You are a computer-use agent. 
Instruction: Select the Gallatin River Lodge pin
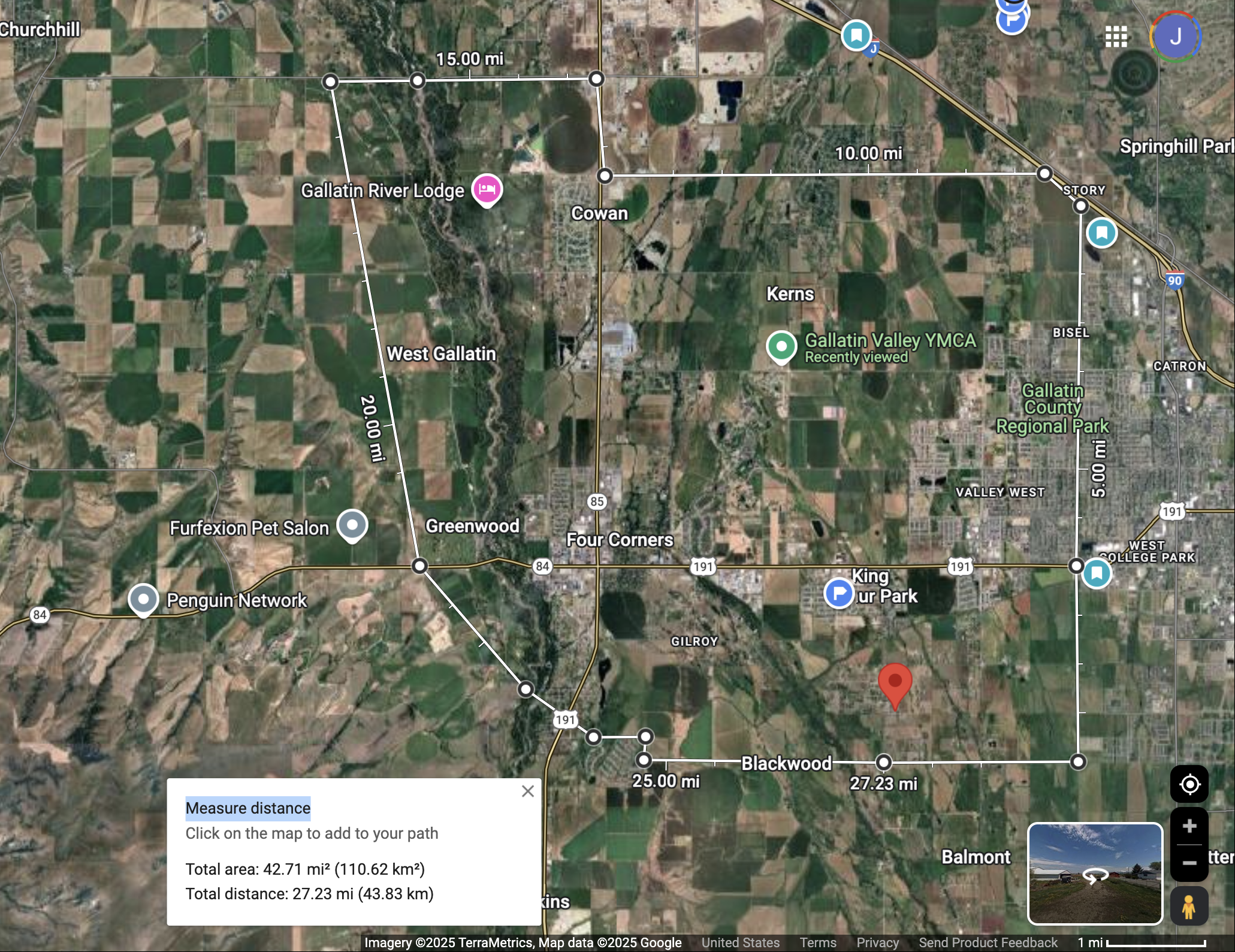487,189
